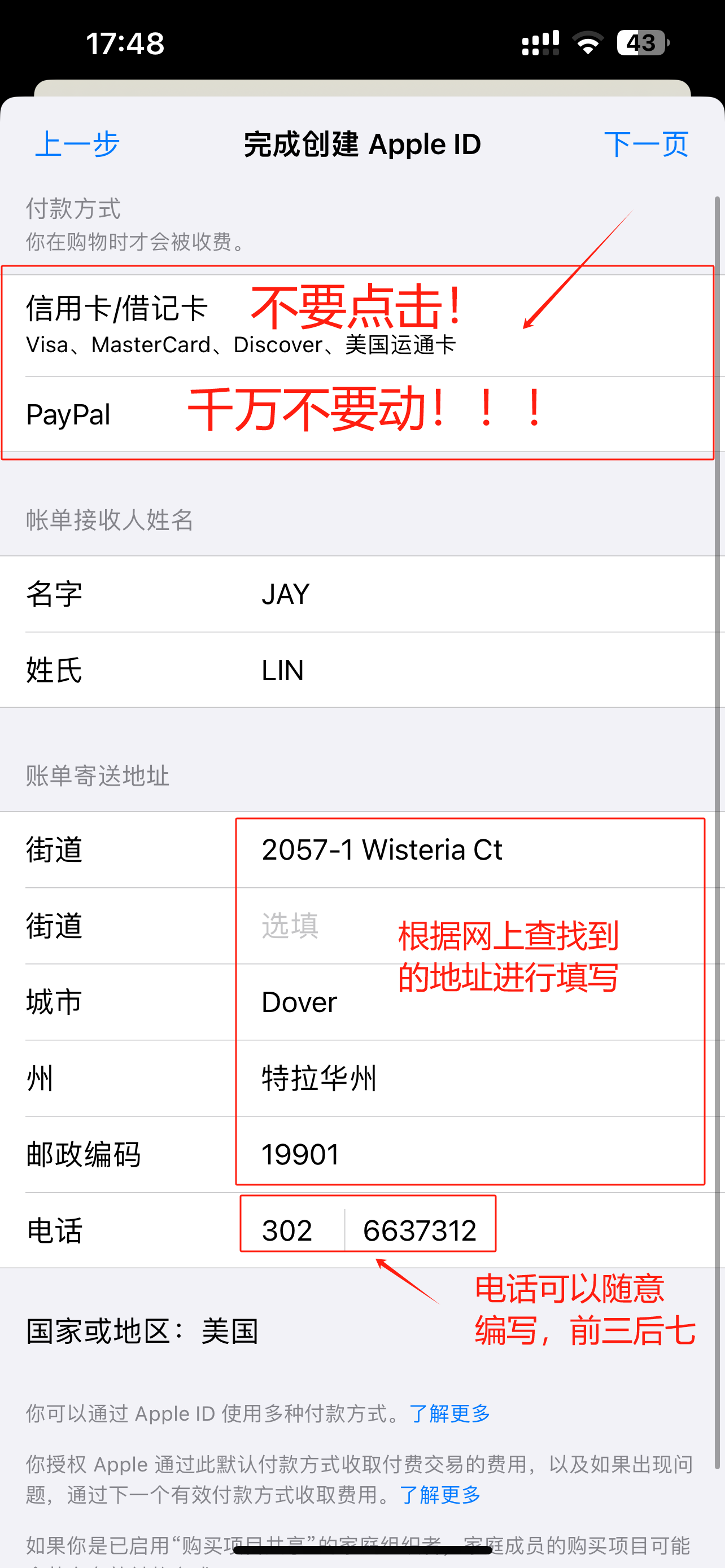Continue with 下一页

pyautogui.click(x=647, y=144)
